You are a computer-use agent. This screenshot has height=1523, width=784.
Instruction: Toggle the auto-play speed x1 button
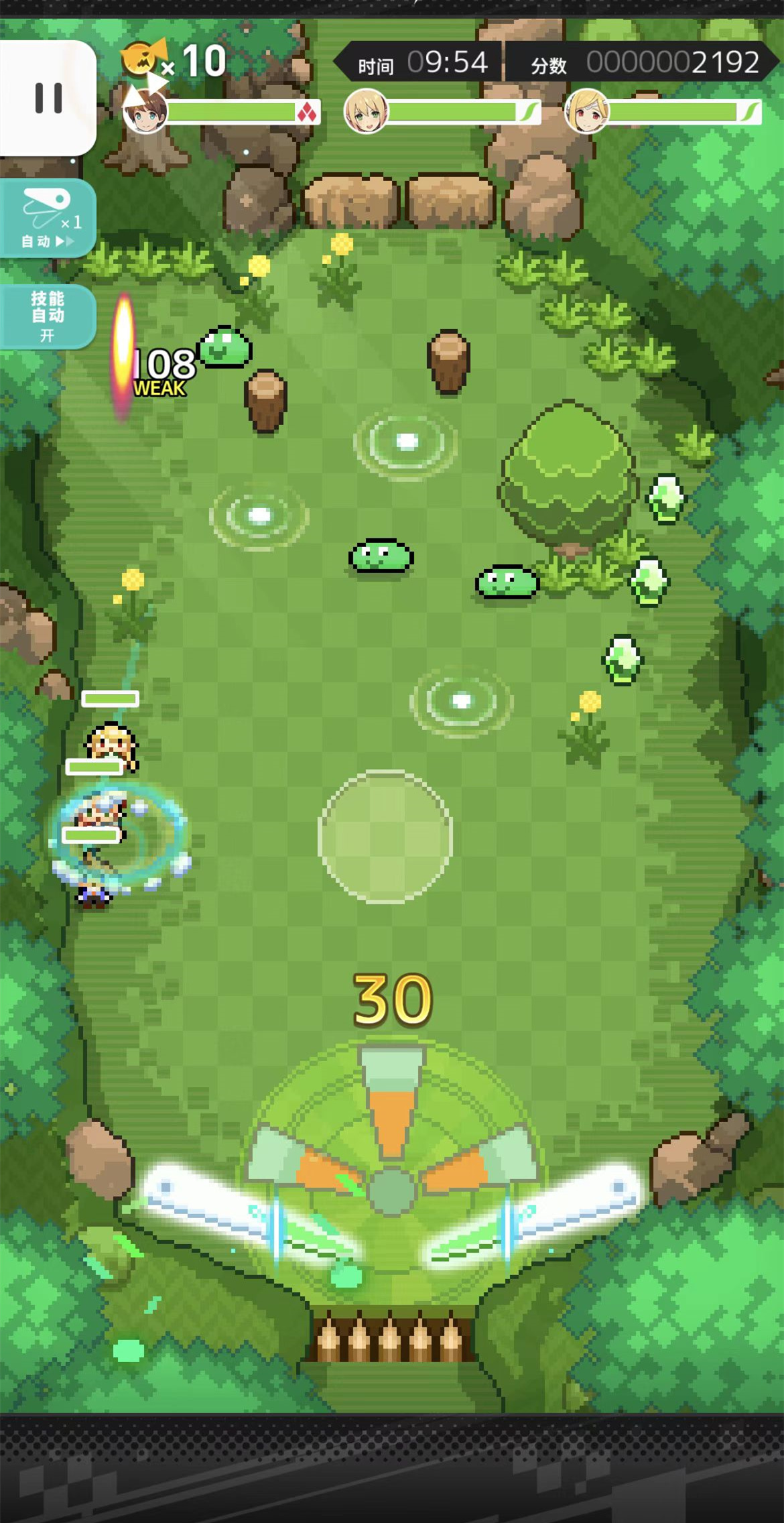click(x=48, y=219)
